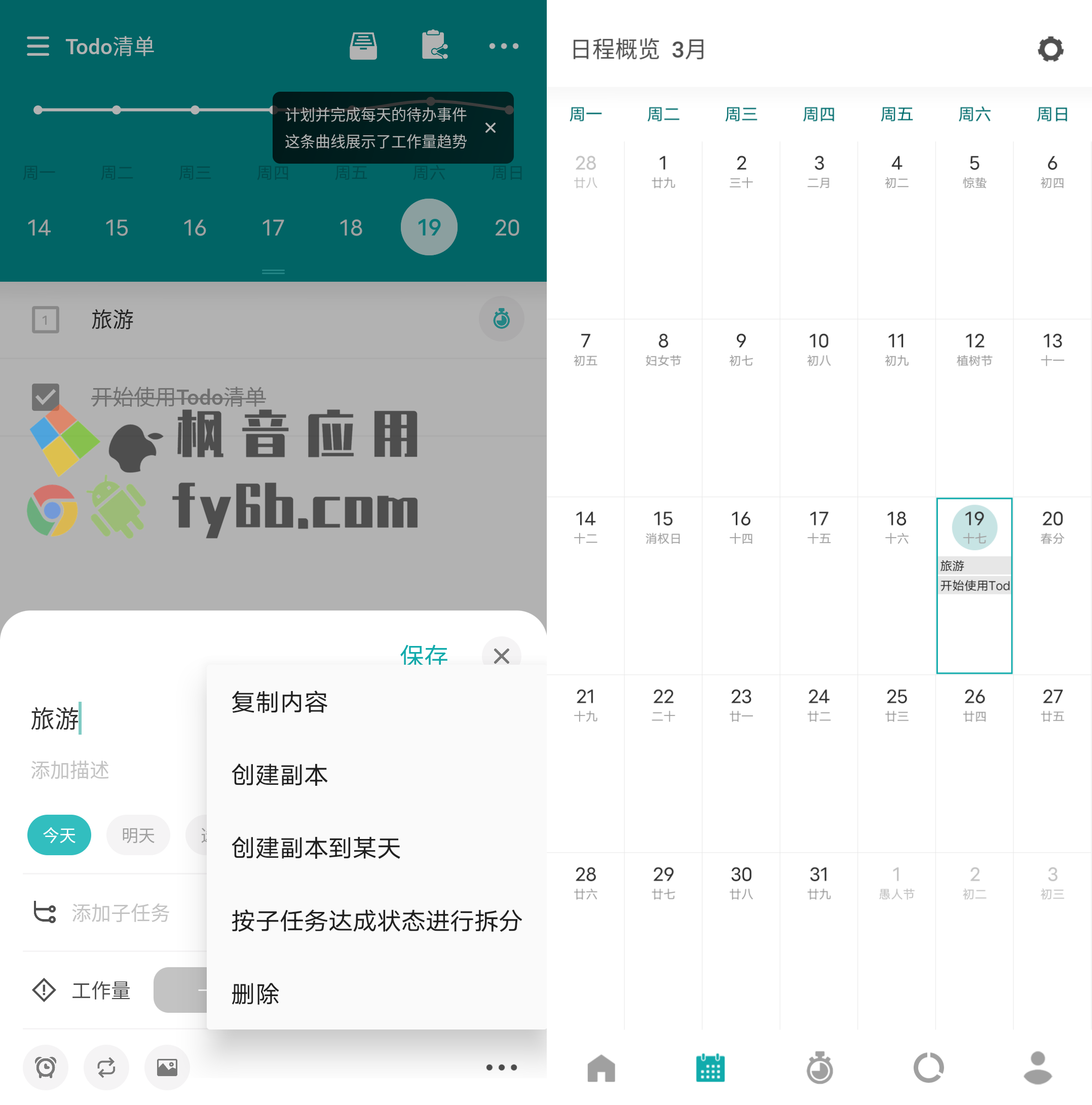Viewport: 1092px width, 1105px height.
Task: Select 创建副本到某天 option
Action: coord(316,848)
